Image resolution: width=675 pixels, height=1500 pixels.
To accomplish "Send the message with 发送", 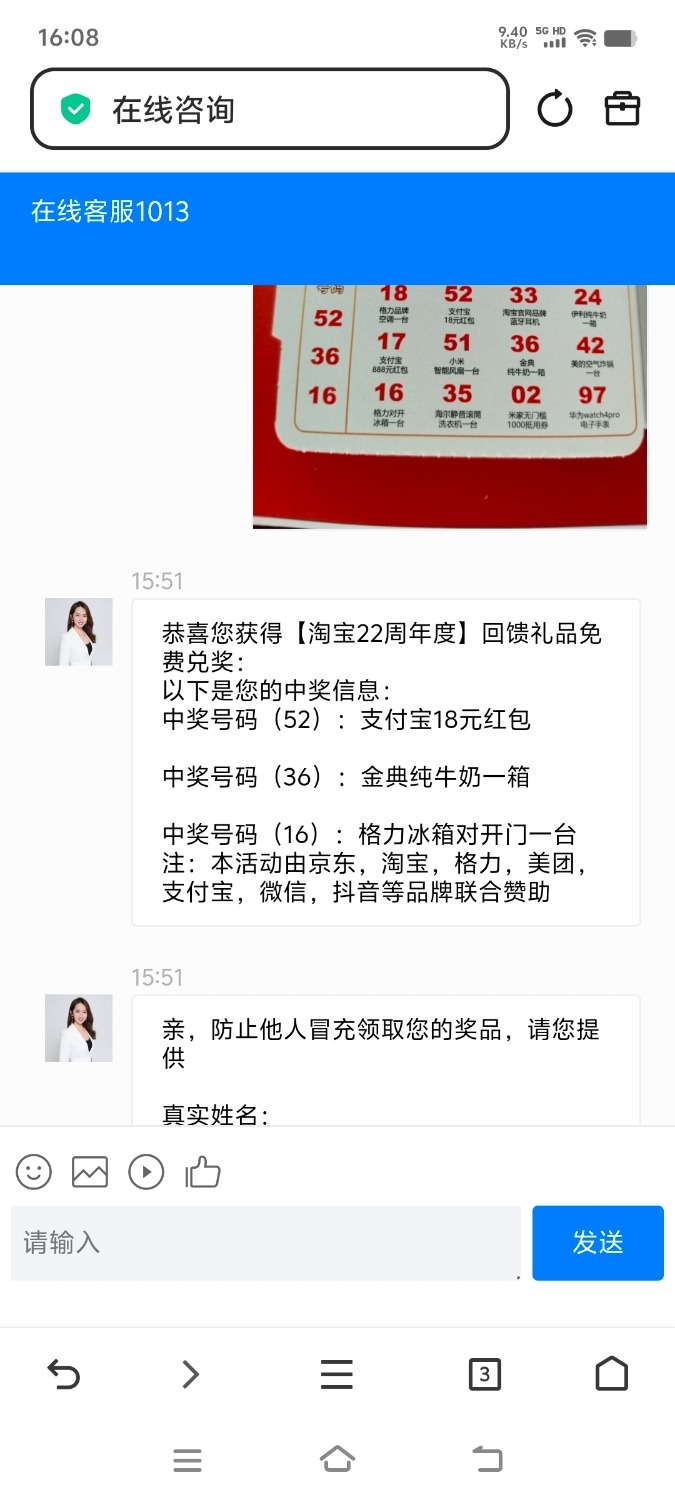I will tap(598, 1243).
